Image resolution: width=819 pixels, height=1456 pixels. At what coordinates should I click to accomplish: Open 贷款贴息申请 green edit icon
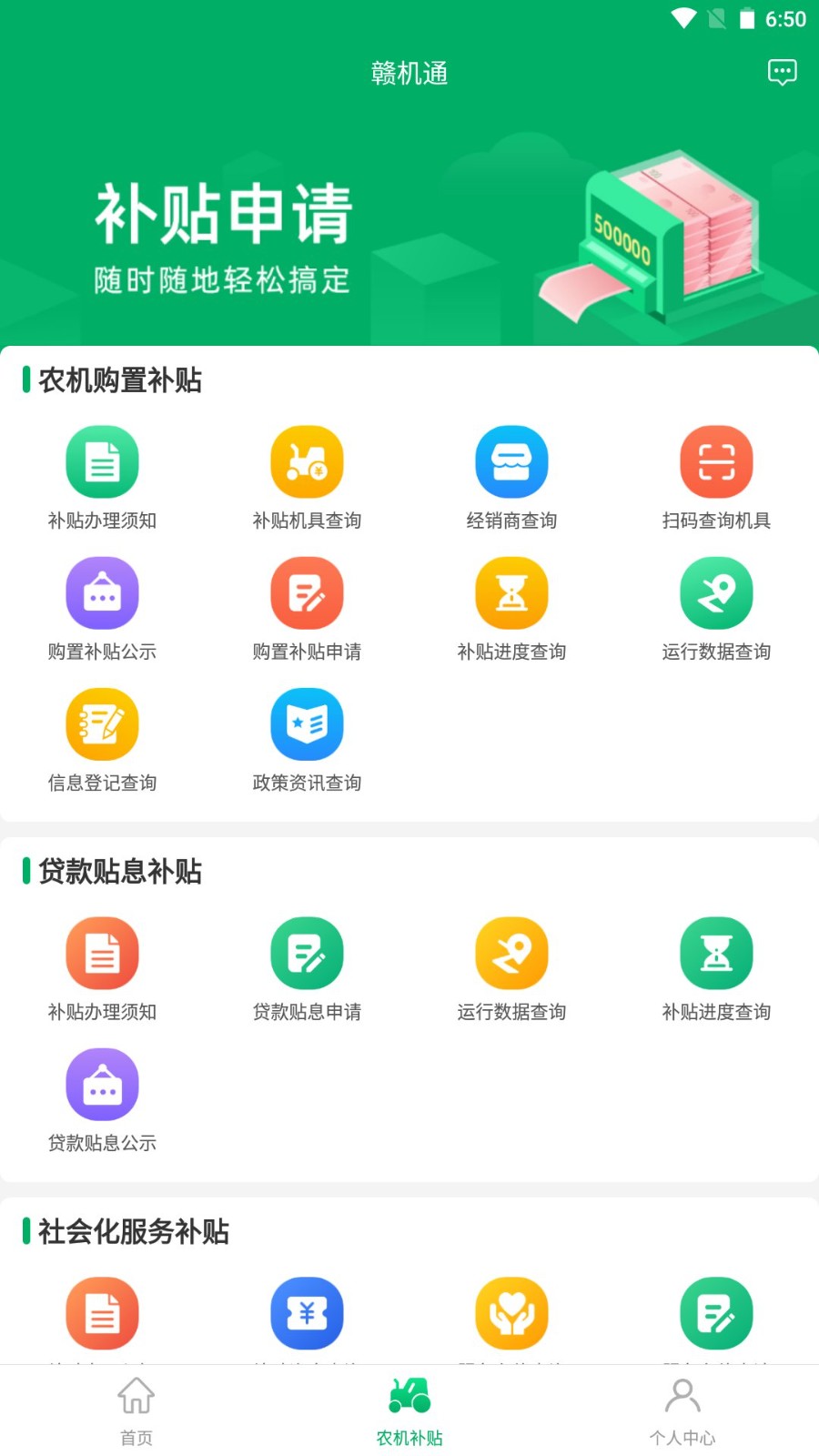(307, 953)
